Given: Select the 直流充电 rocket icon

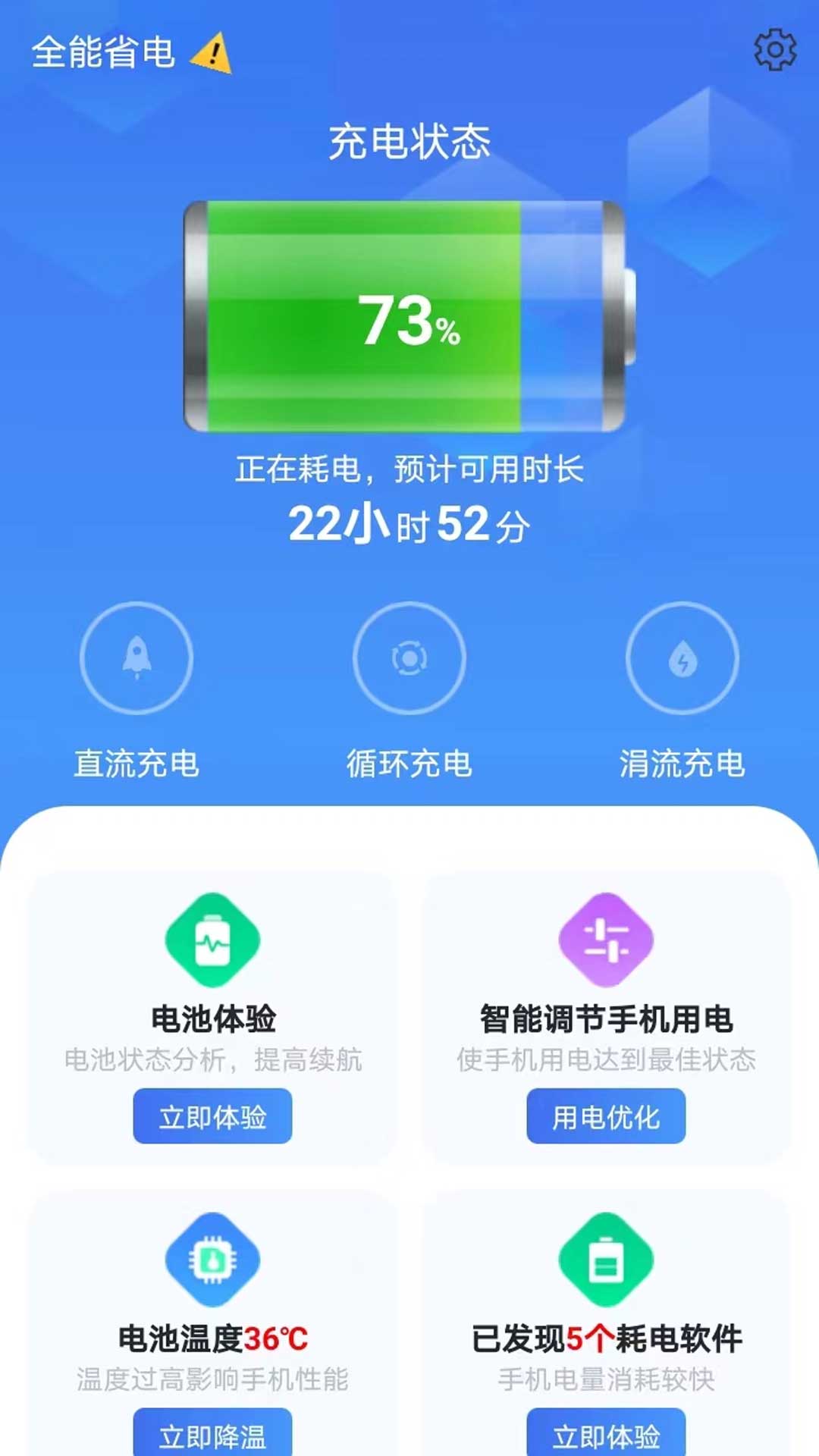Looking at the screenshot, I should (x=136, y=658).
